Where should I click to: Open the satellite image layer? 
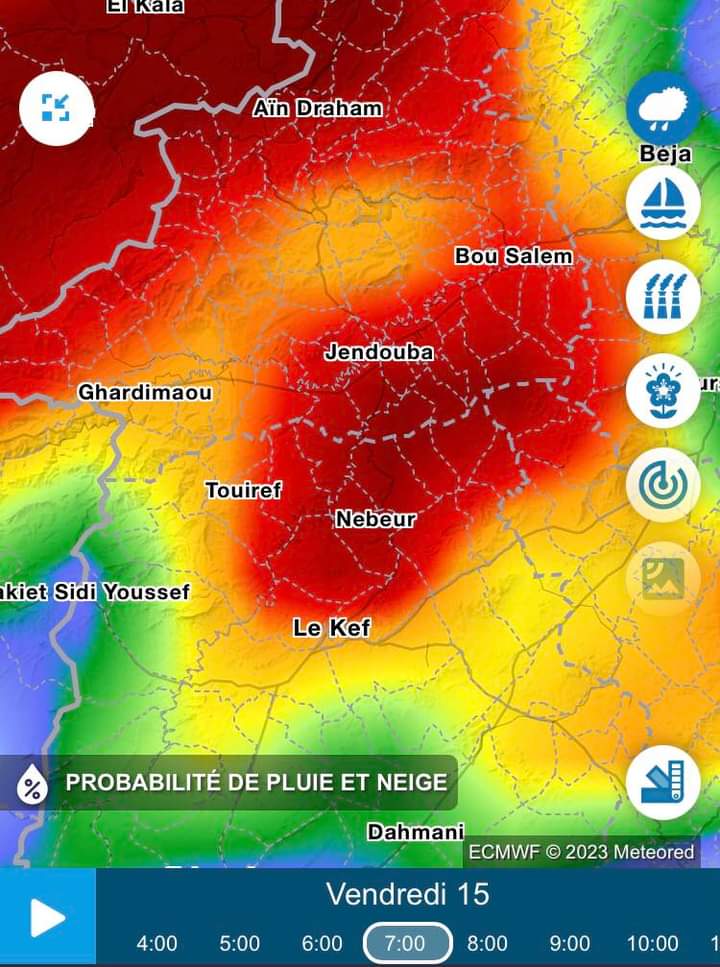[x=663, y=578]
